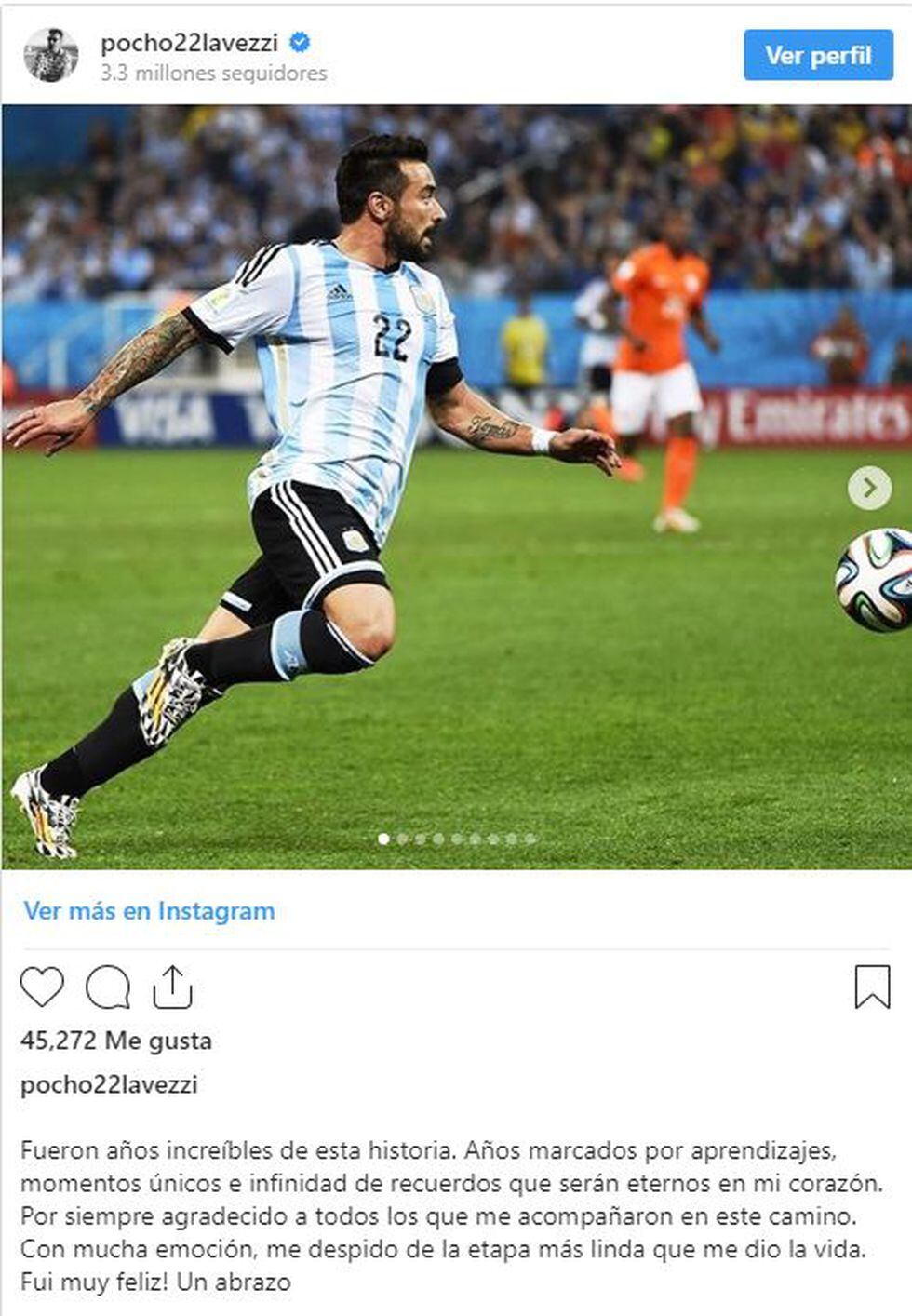
Task: View the 45,272 Me gusta list
Action: 116,1041
